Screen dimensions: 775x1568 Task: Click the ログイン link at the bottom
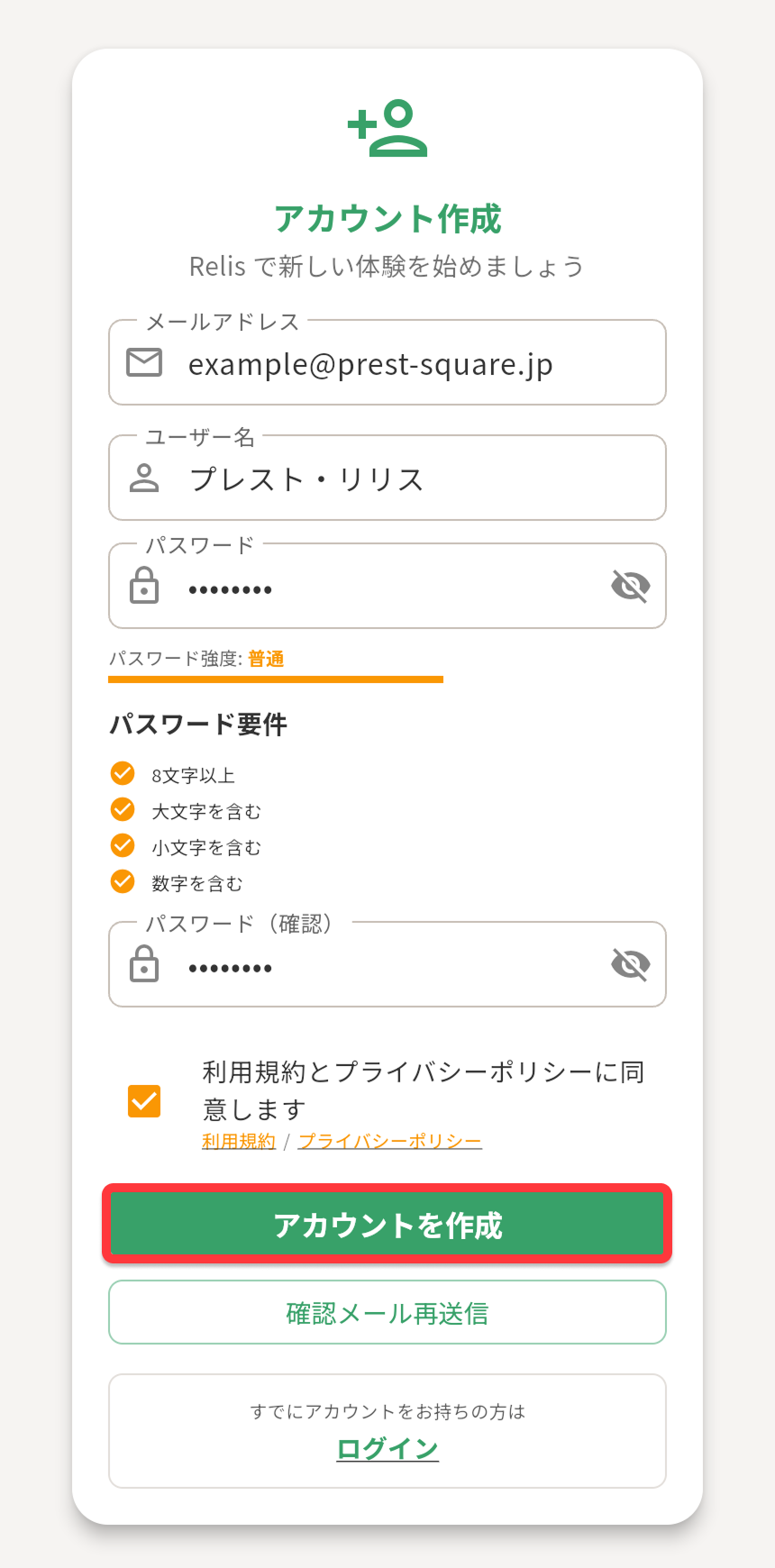pyautogui.click(x=387, y=1449)
